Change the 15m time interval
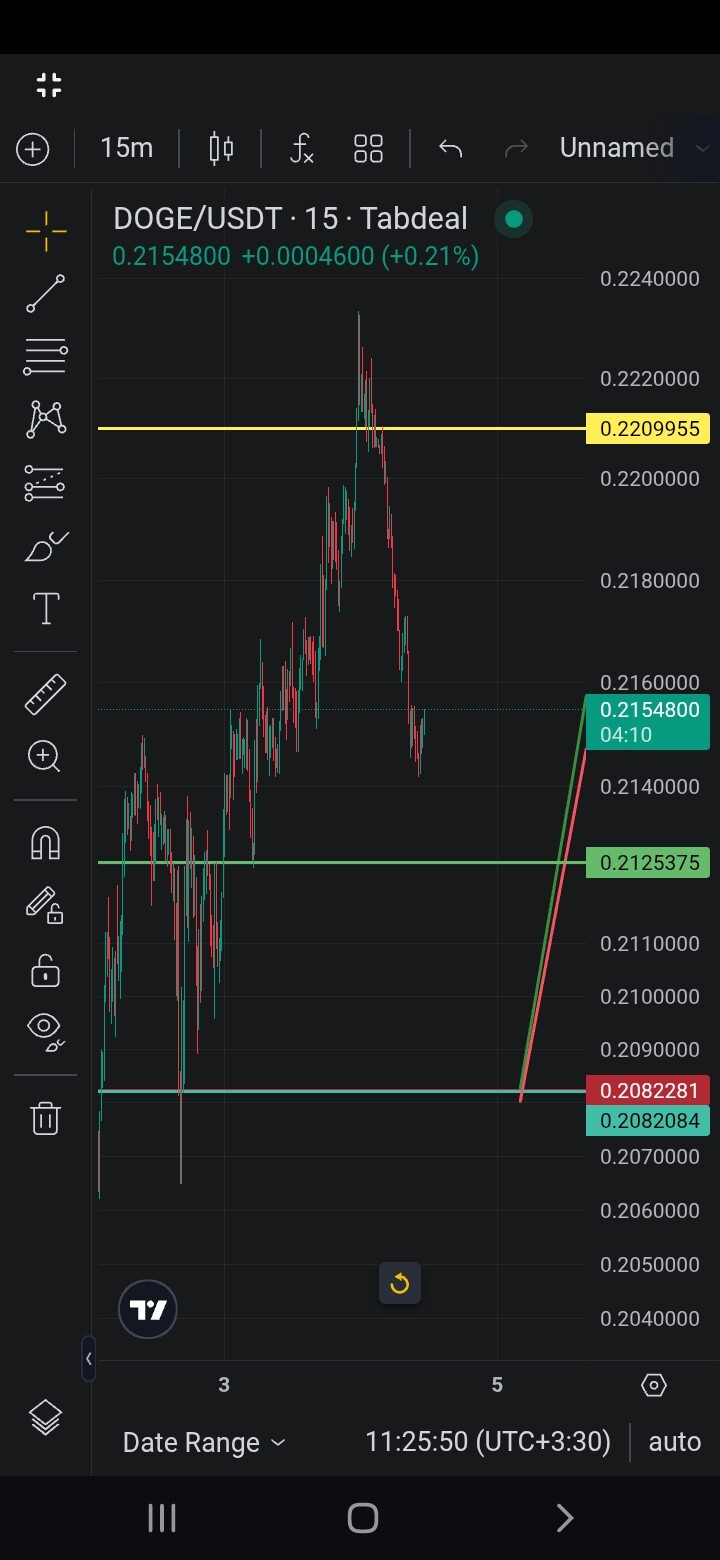 [x=127, y=148]
